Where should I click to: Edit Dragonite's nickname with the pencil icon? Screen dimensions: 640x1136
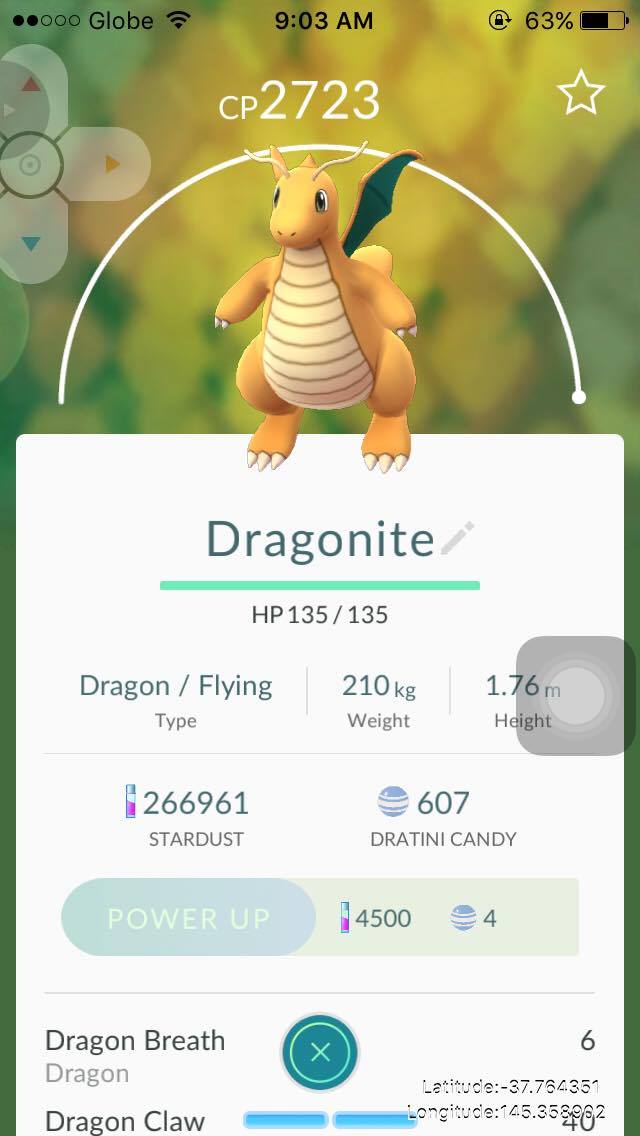pyautogui.click(x=458, y=538)
